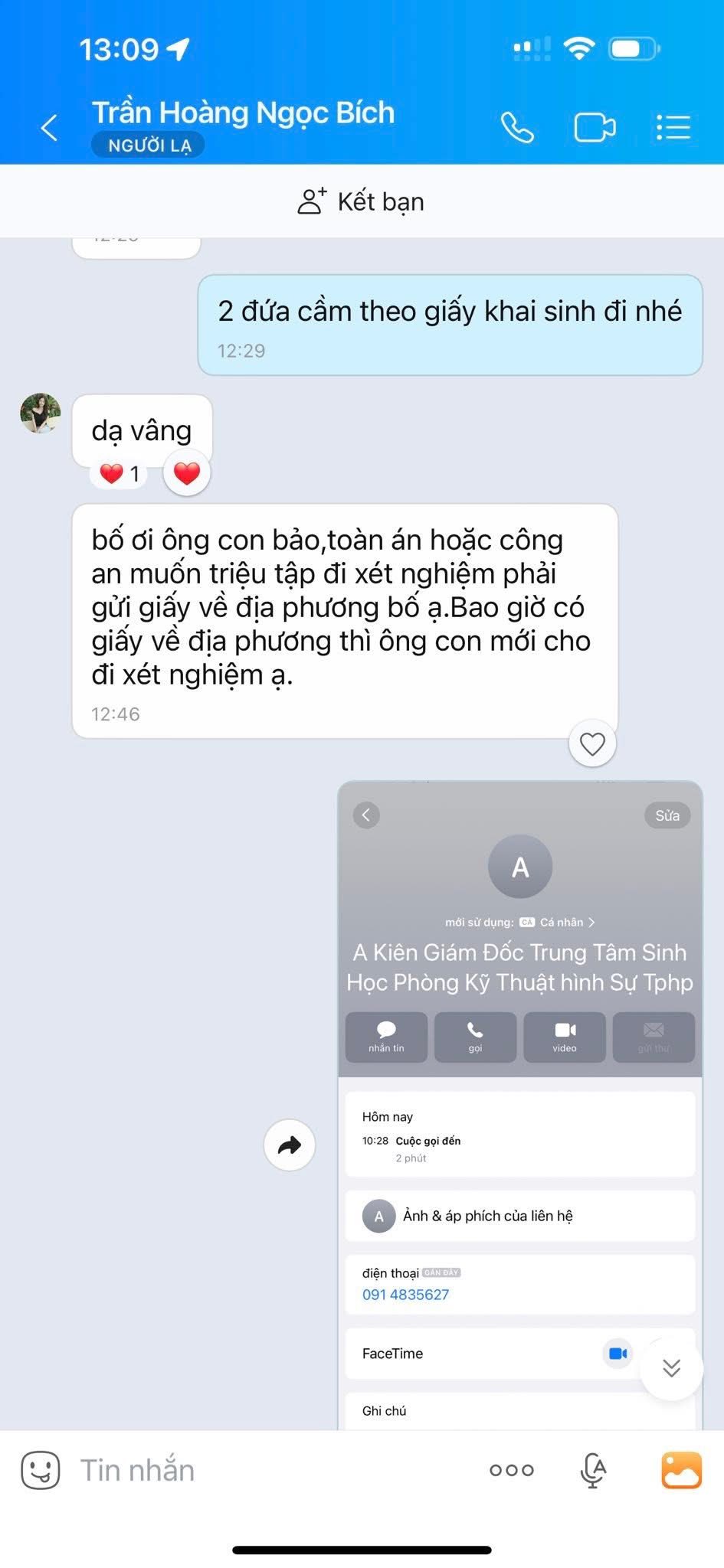View who reacted with the heart count

[x=120, y=474]
